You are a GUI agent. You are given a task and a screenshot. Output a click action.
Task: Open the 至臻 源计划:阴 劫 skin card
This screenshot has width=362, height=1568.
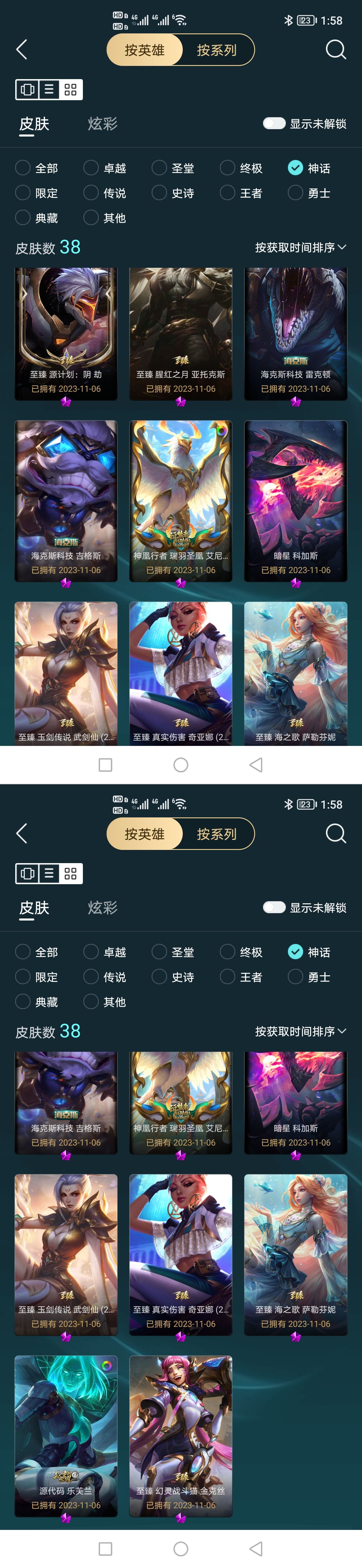click(x=66, y=334)
